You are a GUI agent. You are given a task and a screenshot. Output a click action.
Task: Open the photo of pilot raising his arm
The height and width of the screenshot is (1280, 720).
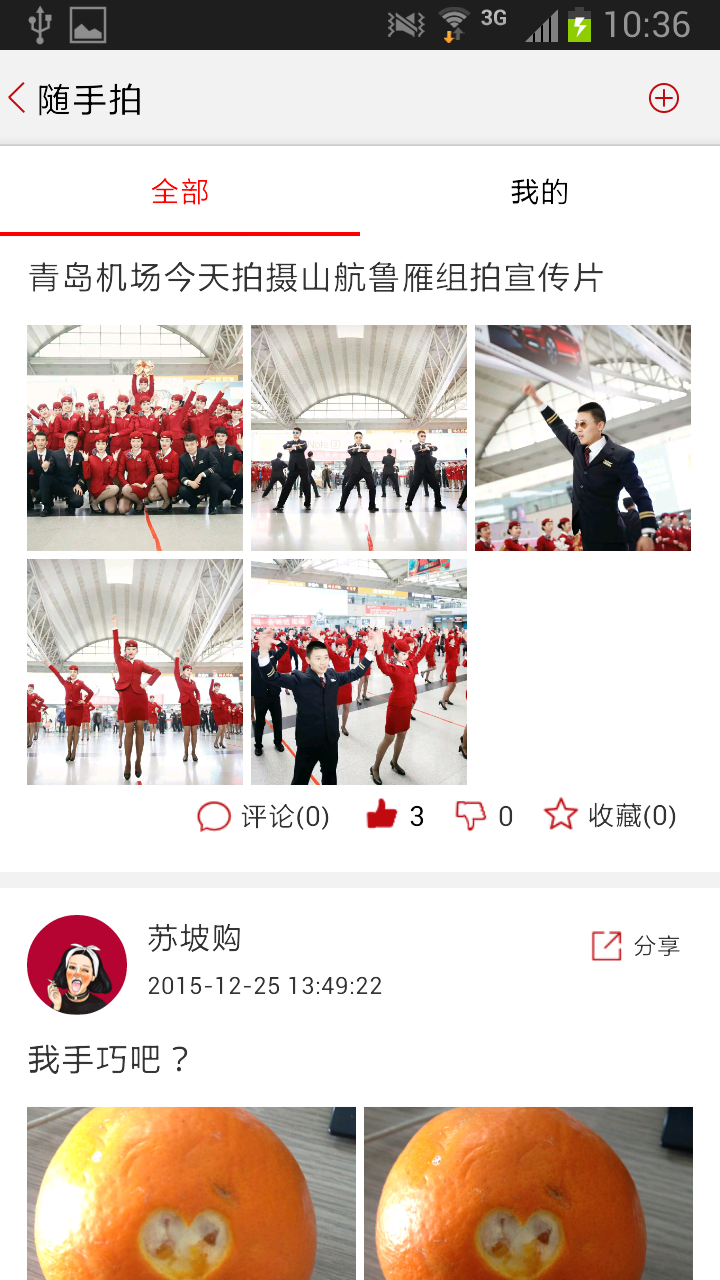[x=583, y=438]
